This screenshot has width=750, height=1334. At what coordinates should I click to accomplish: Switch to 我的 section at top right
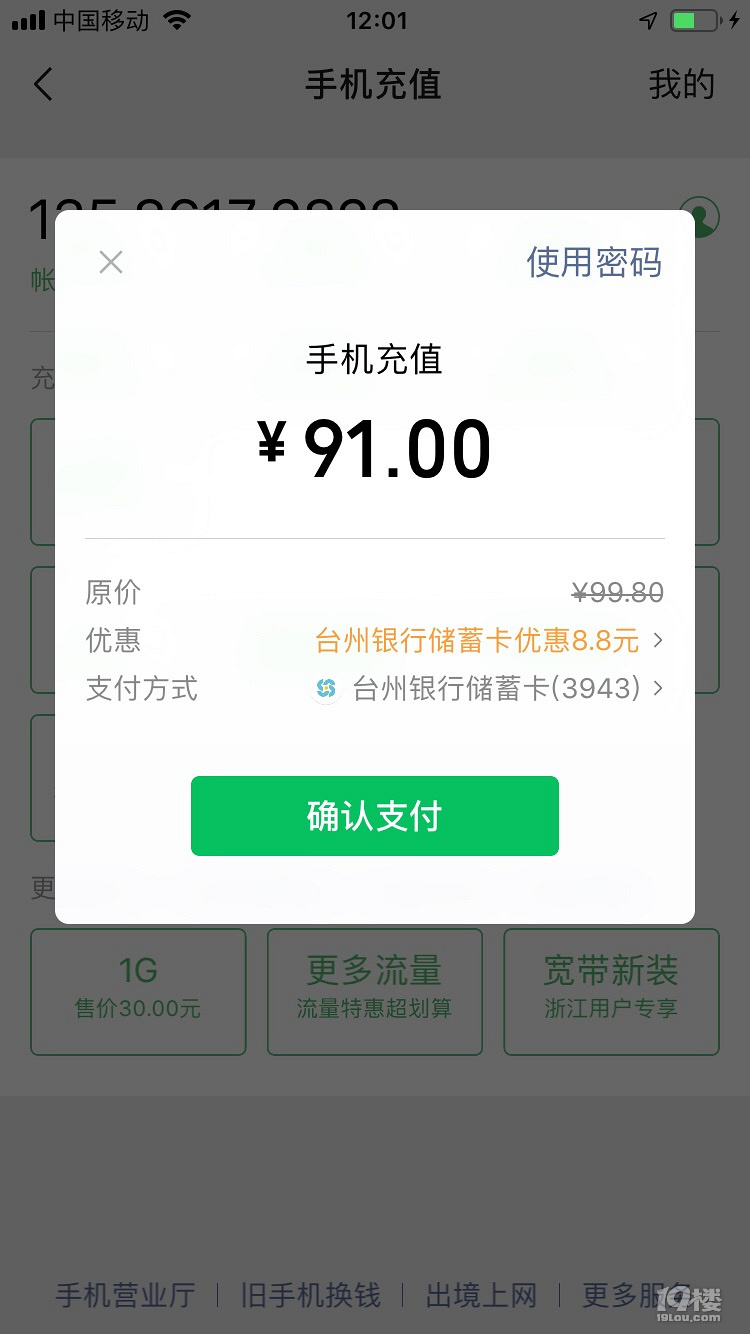click(682, 85)
